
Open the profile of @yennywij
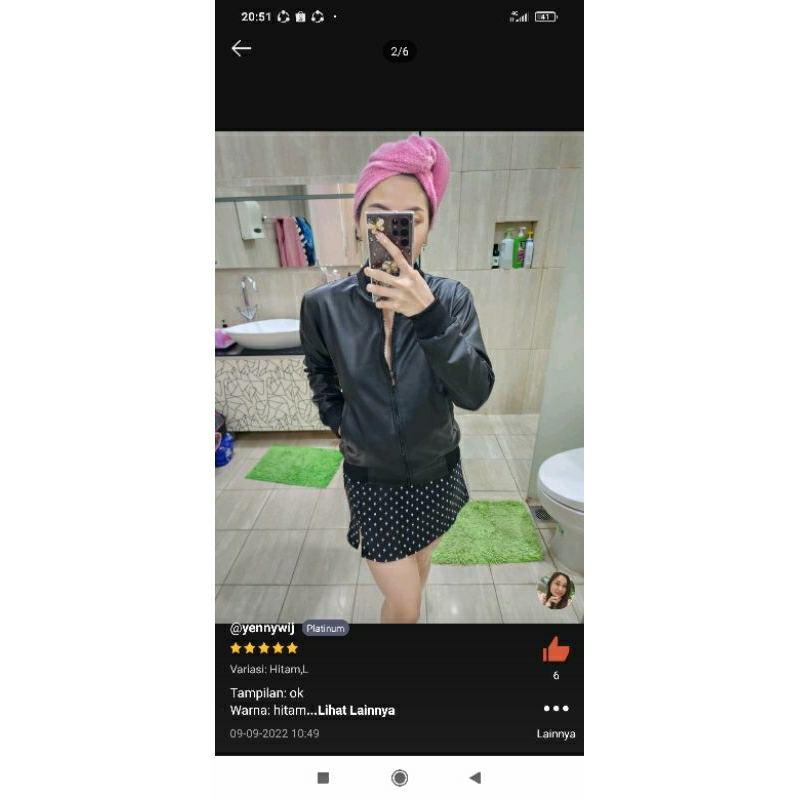click(262, 628)
